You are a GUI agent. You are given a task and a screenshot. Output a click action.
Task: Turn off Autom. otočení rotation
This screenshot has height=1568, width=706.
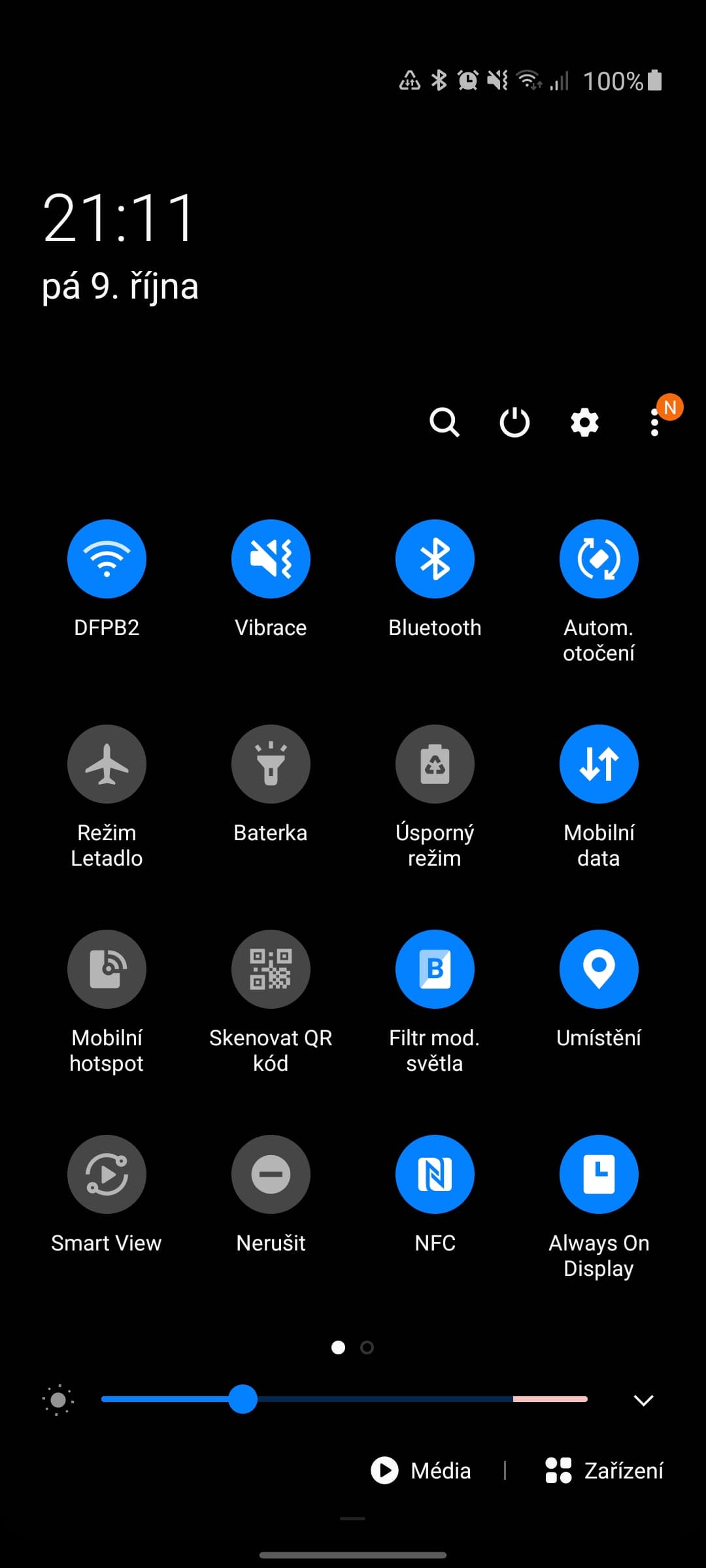599,559
